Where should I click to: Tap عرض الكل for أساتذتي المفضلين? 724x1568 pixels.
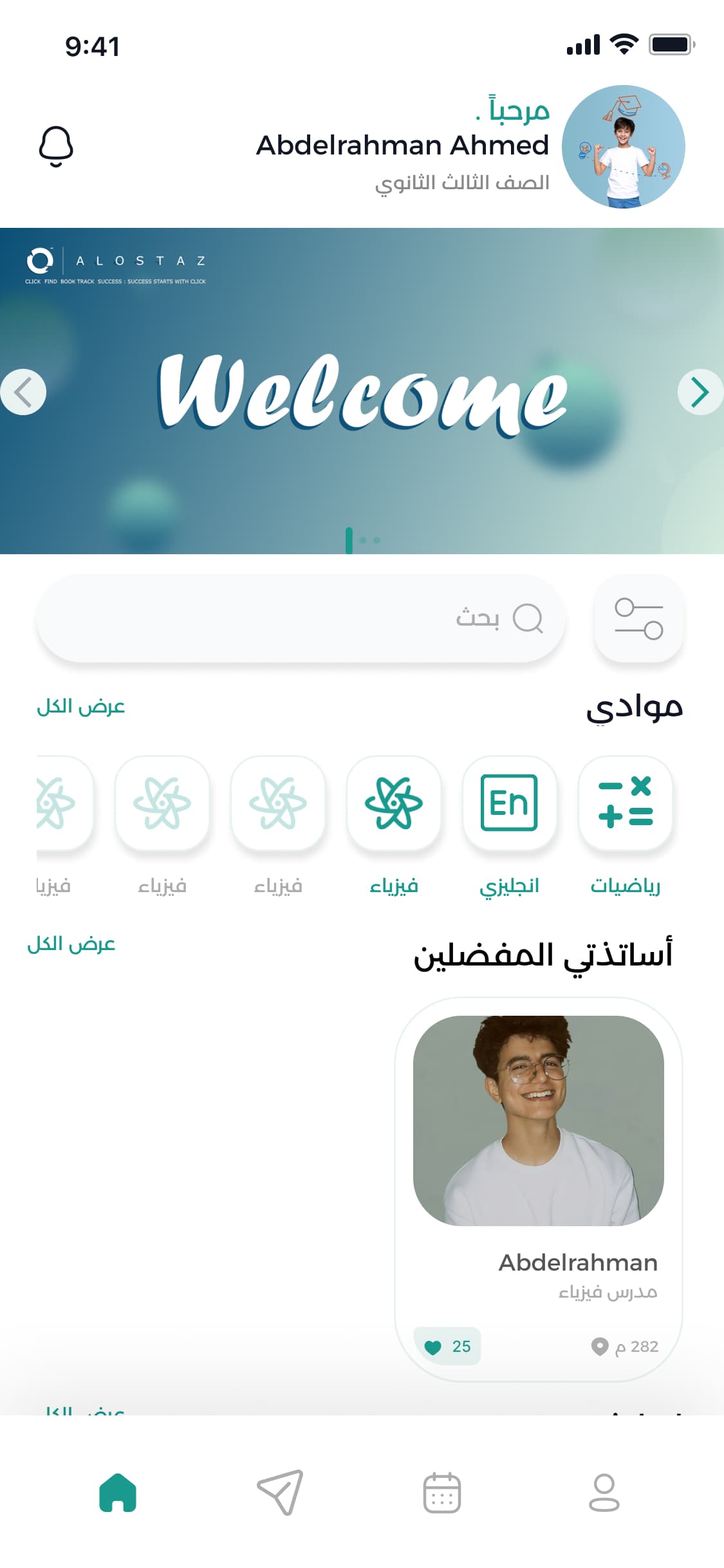point(71,944)
